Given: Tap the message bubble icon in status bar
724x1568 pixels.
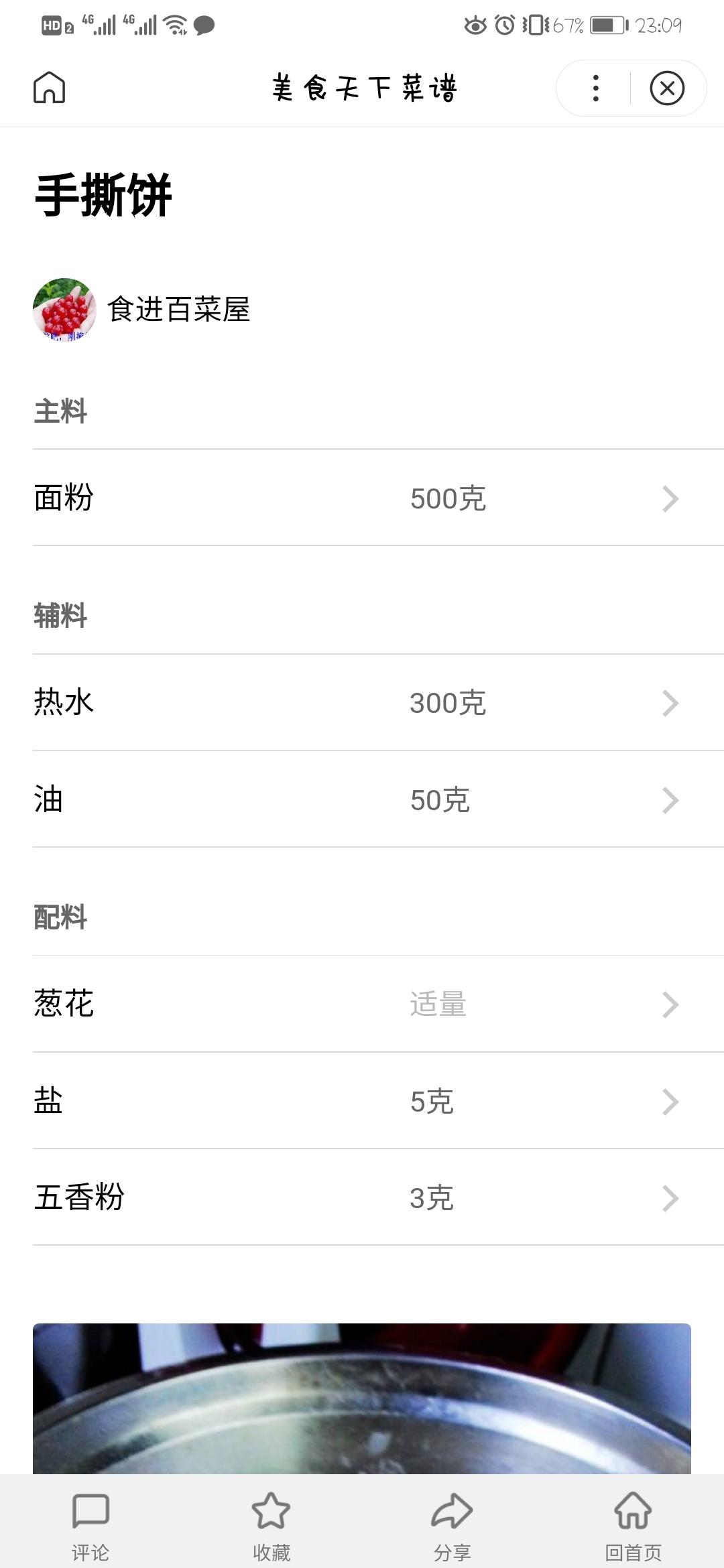Looking at the screenshot, I should [205, 25].
